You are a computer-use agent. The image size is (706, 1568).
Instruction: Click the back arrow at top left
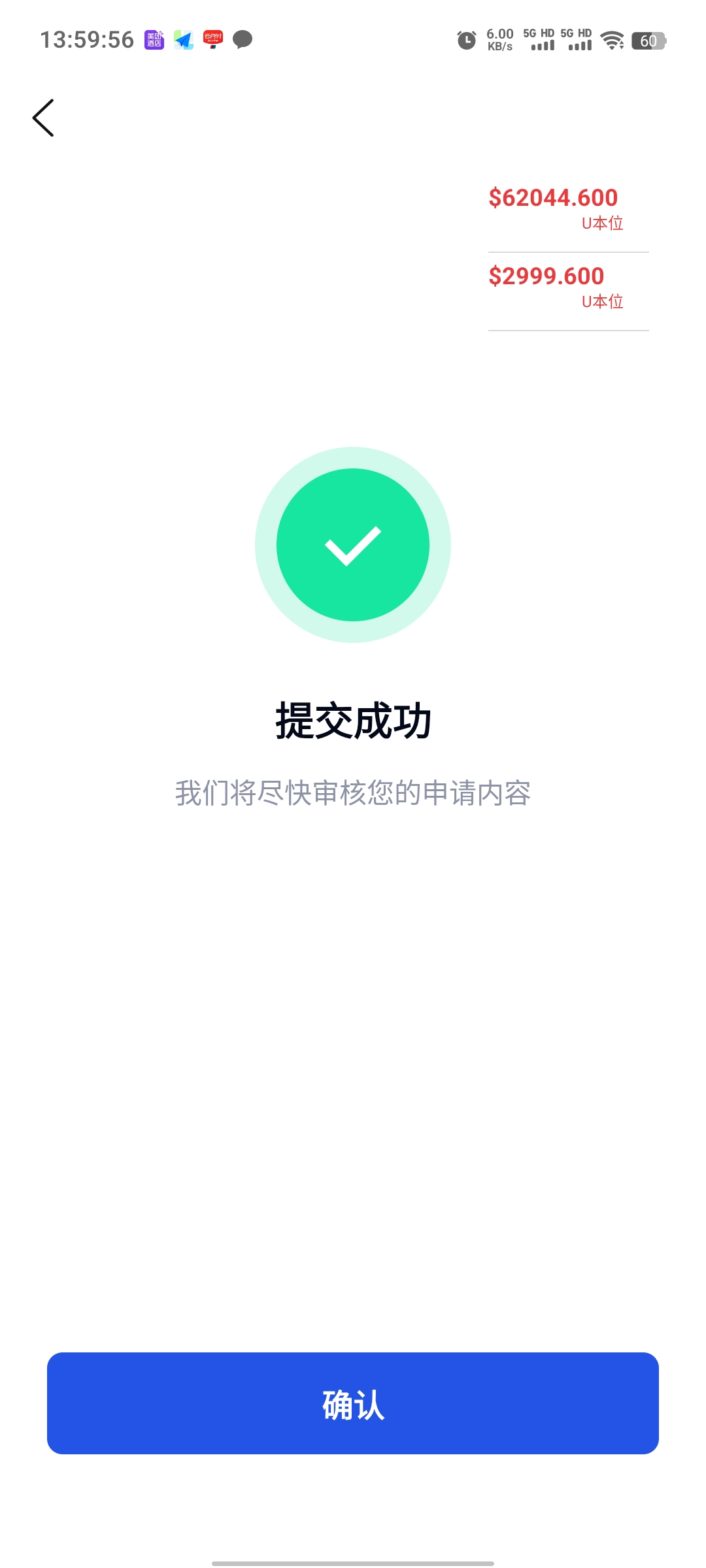coord(44,119)
